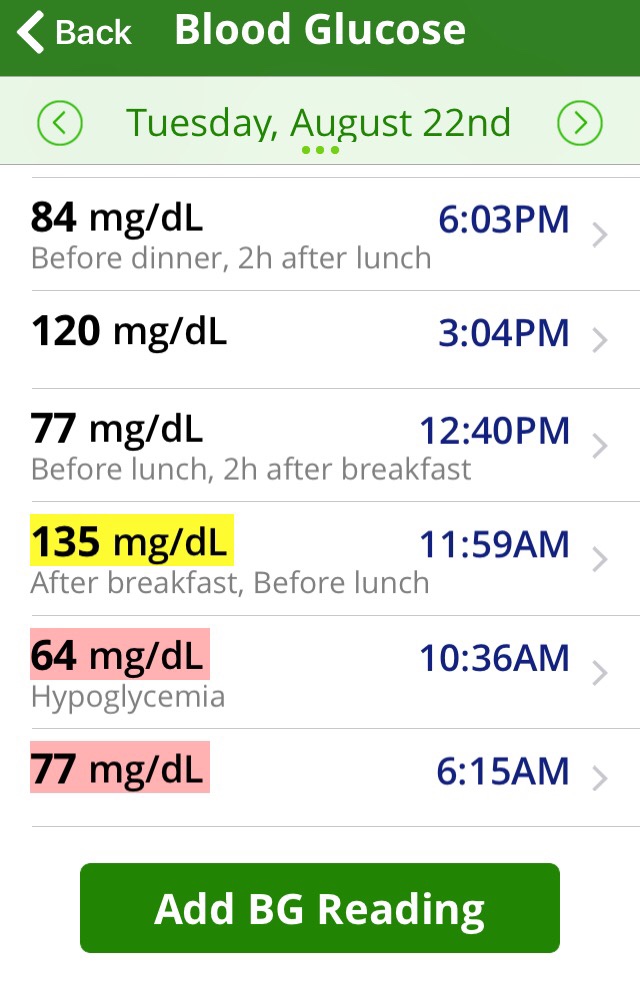Viewport: 640px width, 983px height.
Task: Select the 135 mg/dL reading at 11:59AM
Action: point(320,559)
